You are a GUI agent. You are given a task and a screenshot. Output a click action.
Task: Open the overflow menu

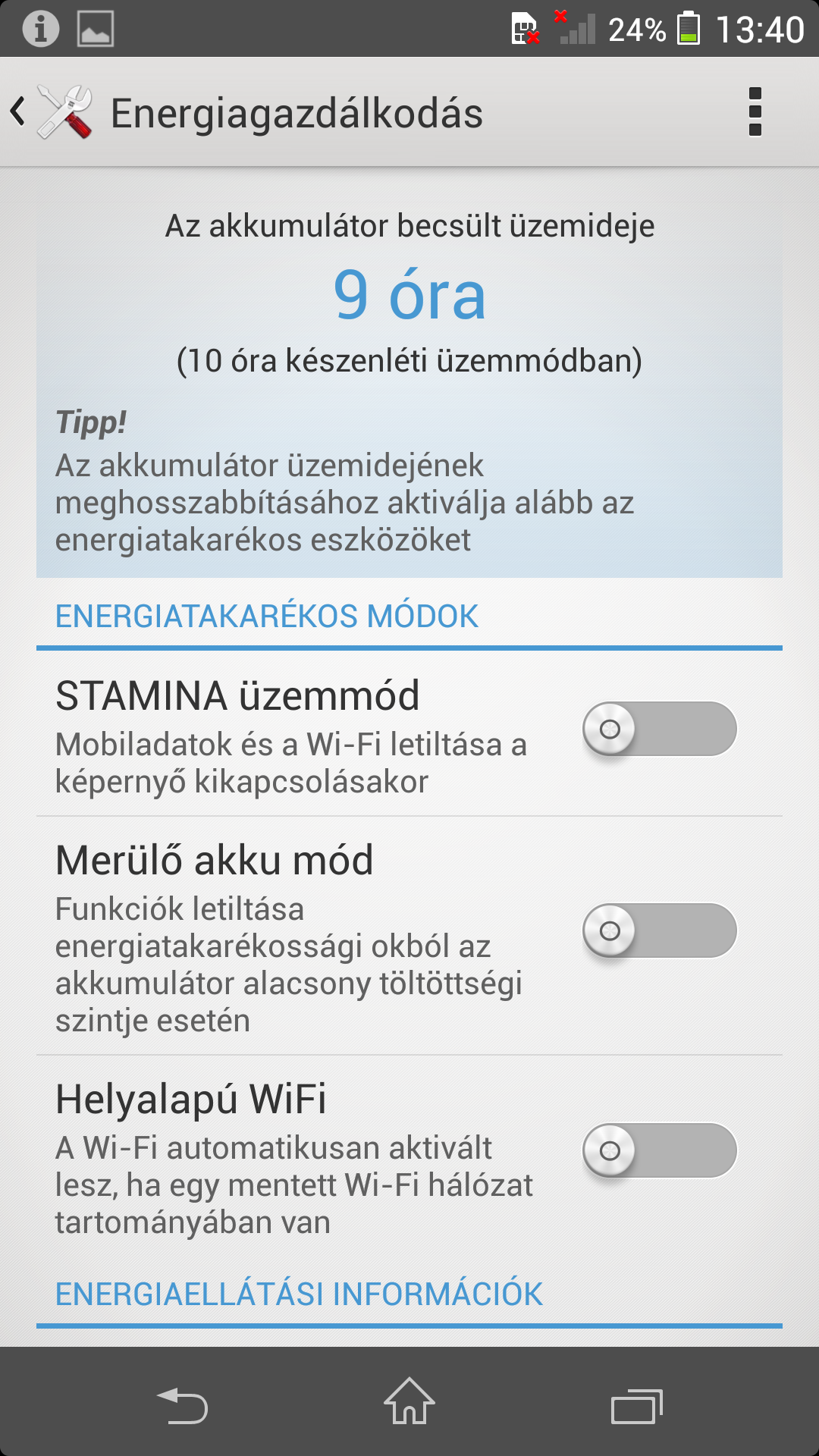[755, 112]
